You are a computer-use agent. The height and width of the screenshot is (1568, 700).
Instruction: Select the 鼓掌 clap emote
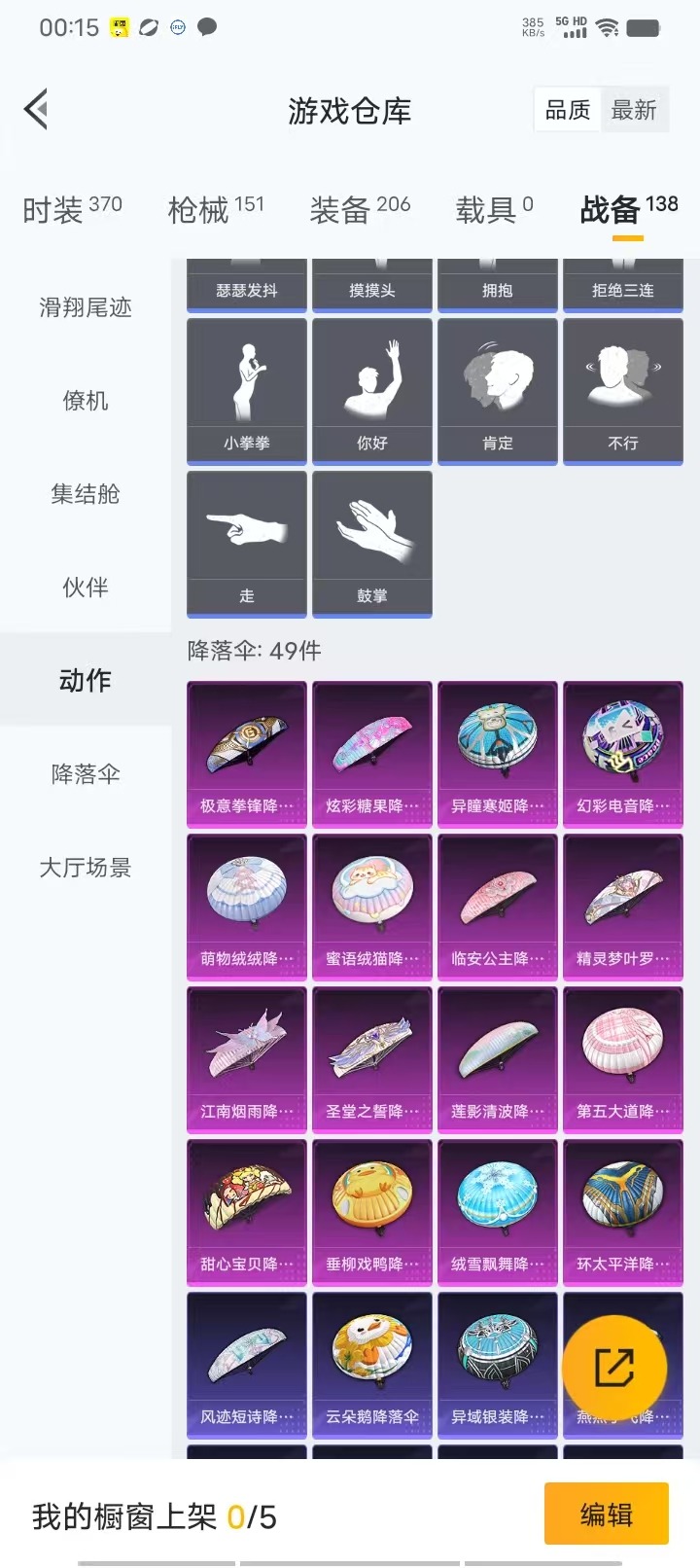point(372,543)
